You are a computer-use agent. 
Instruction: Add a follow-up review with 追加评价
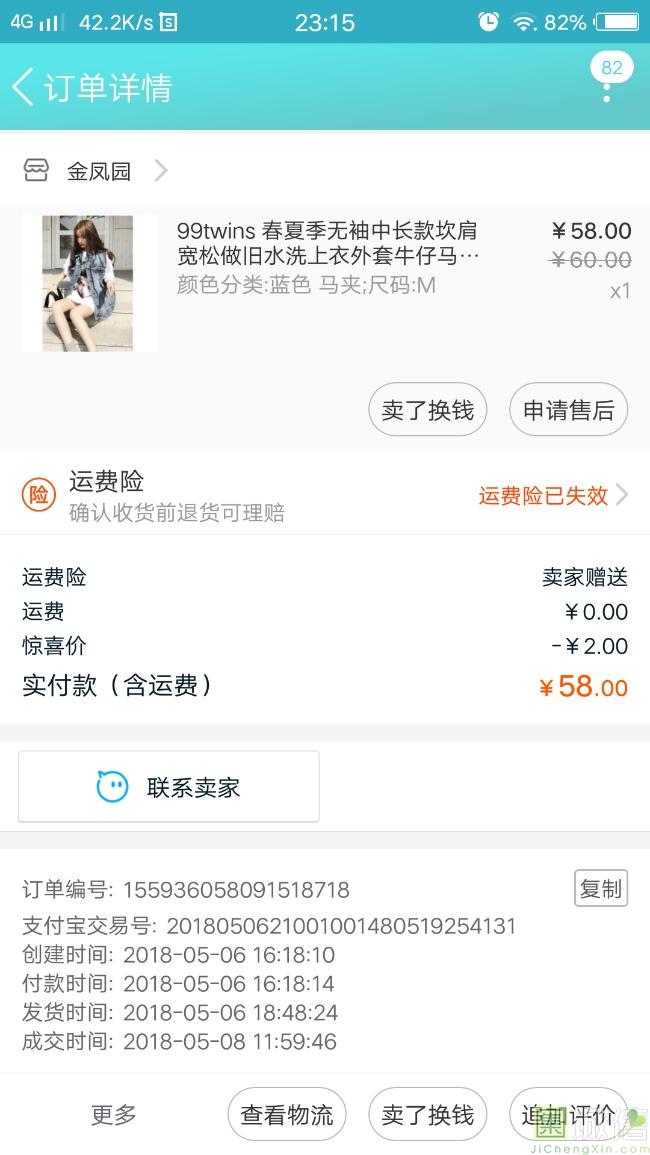(567, 1114)
